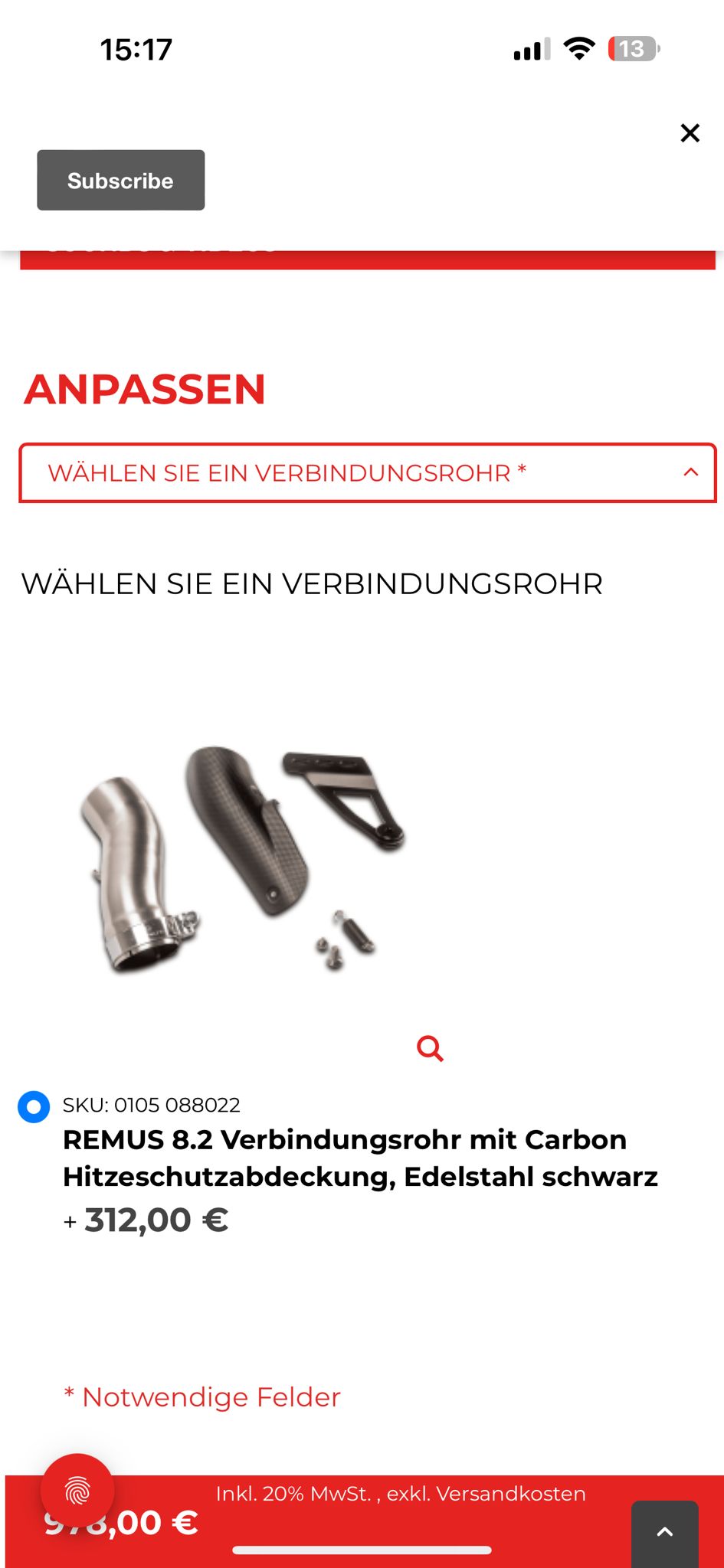Zoom the product image with the magnifier

click(430, 1048)
